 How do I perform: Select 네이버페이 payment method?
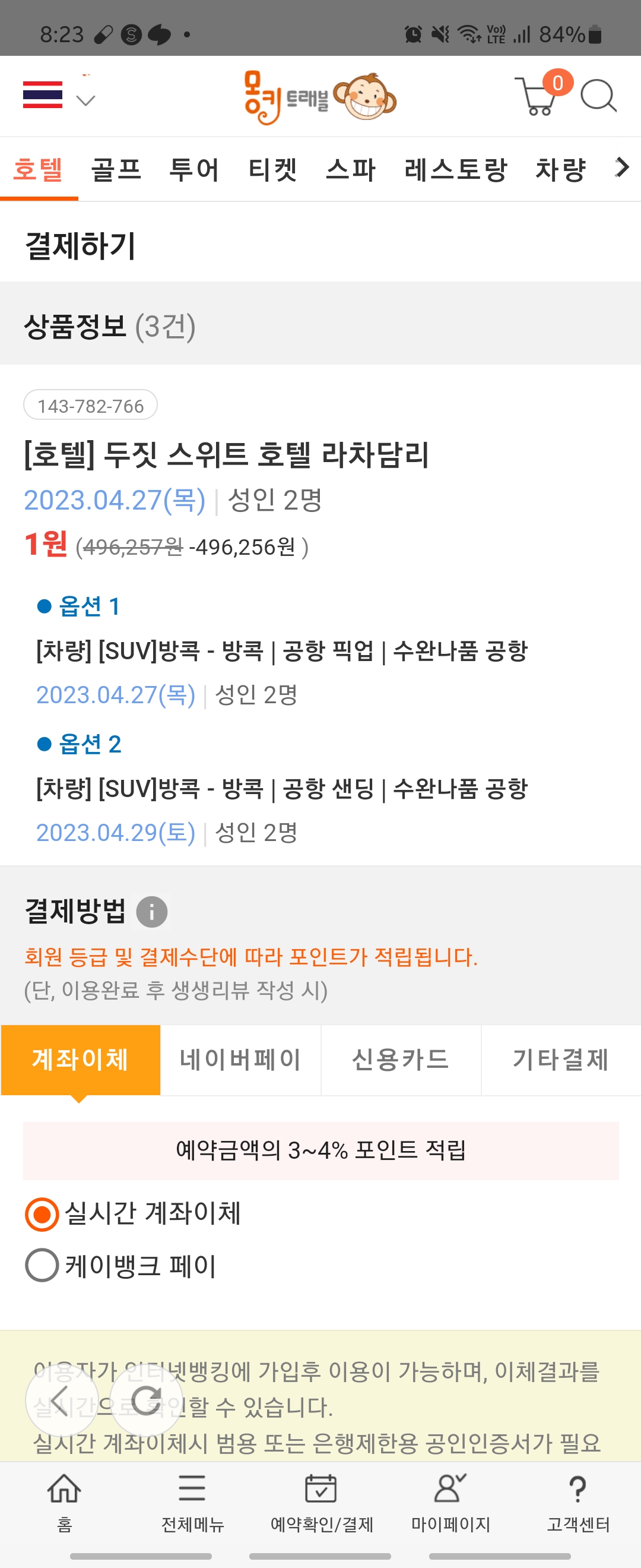tap(240, 1060)
